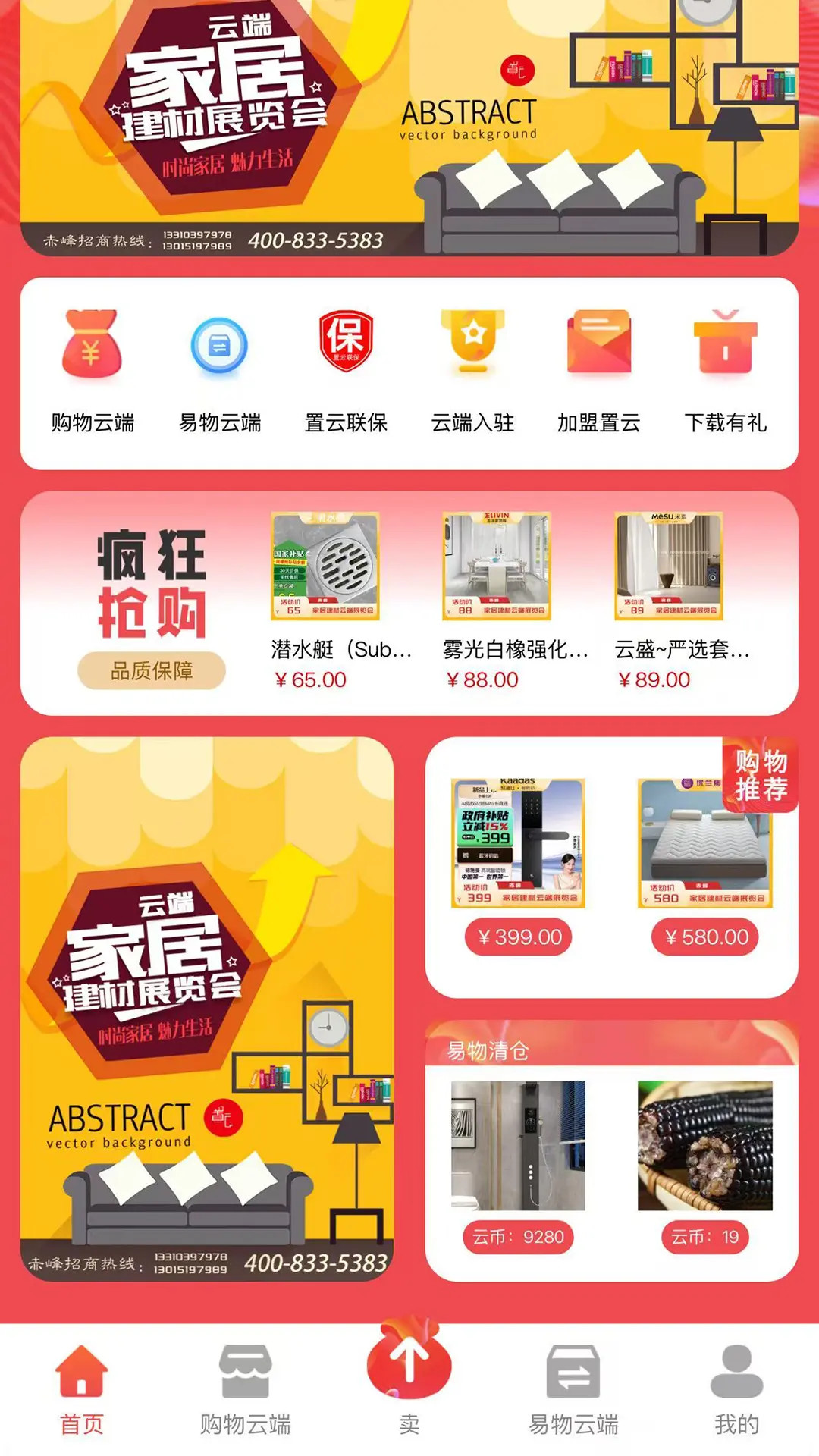Tap the 品质保障 button under 疯狂抢购

(152, 670)
